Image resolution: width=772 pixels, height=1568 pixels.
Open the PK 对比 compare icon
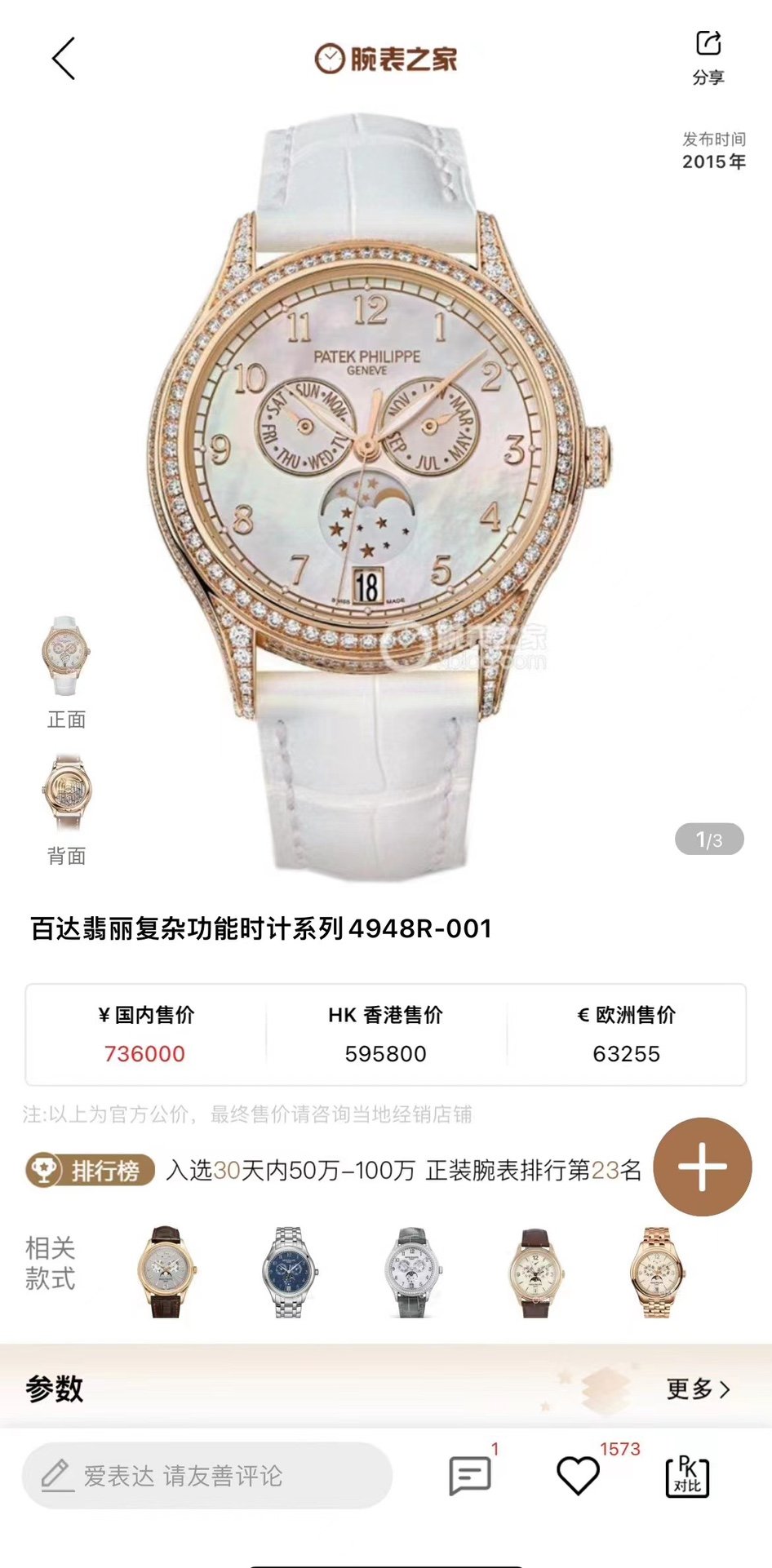687,1475
